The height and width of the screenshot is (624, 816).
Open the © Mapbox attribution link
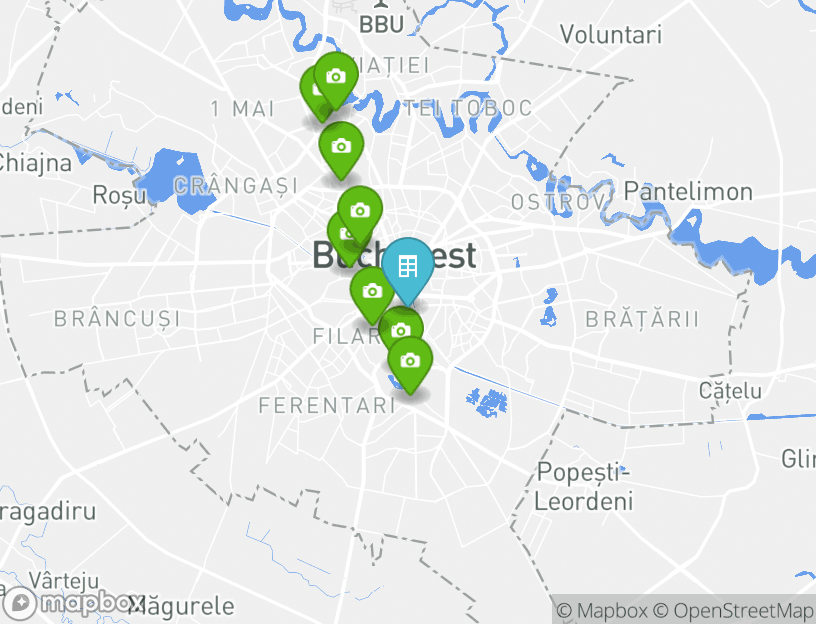pos(601,610)
